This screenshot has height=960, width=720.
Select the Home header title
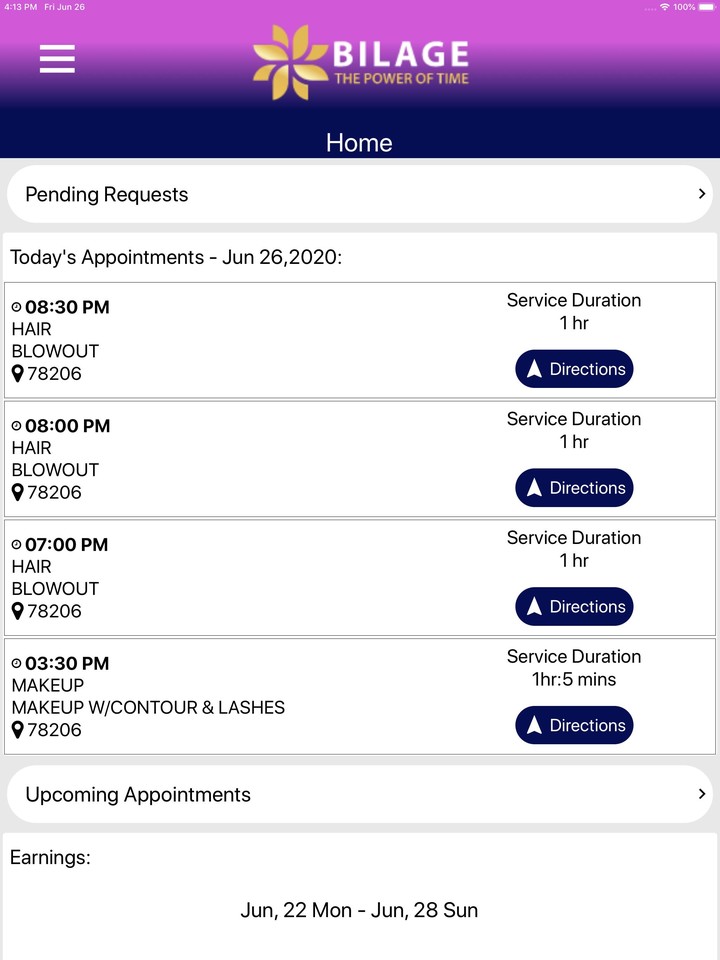tap(359, 143)
